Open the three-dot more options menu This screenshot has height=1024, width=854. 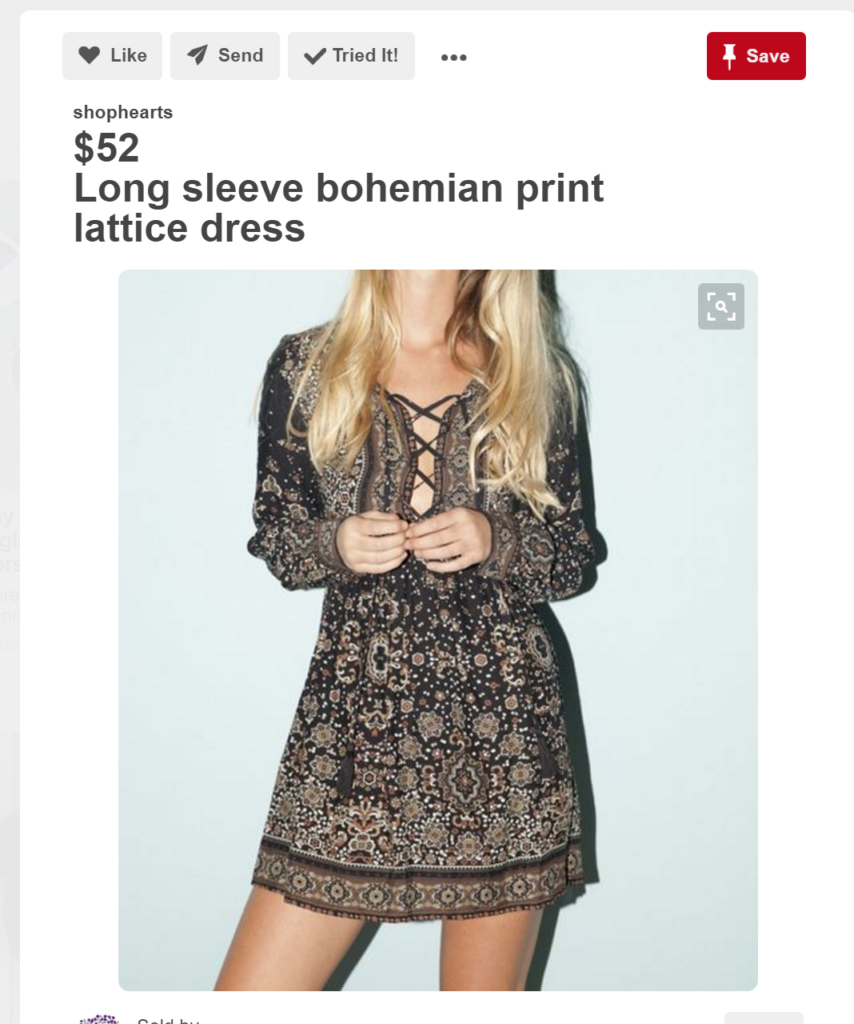point(454,57)
